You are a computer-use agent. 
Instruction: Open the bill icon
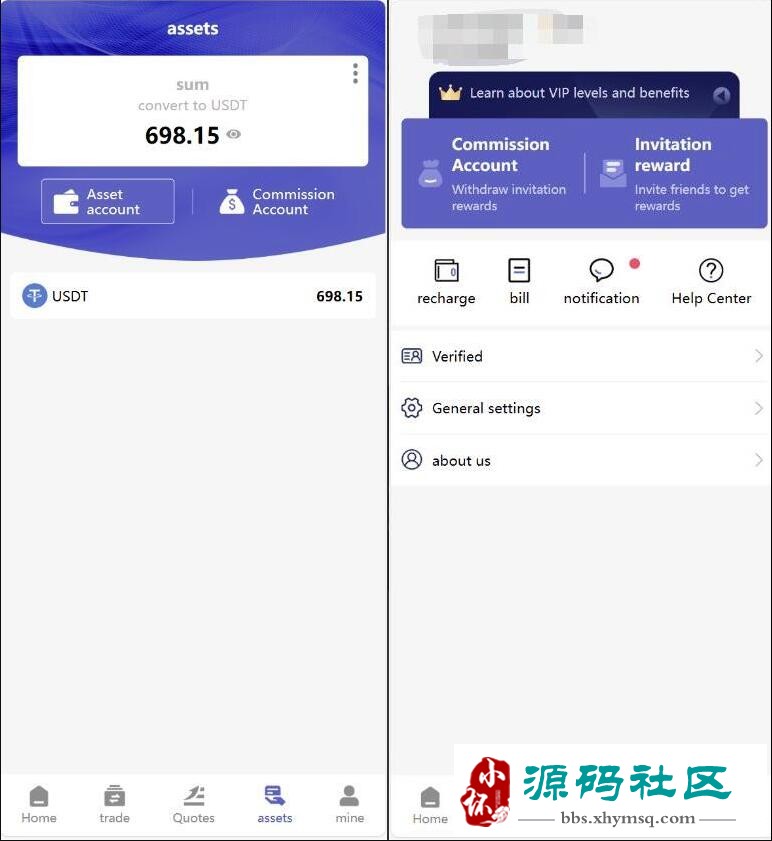pyautogui.click(x=519, y=281)
